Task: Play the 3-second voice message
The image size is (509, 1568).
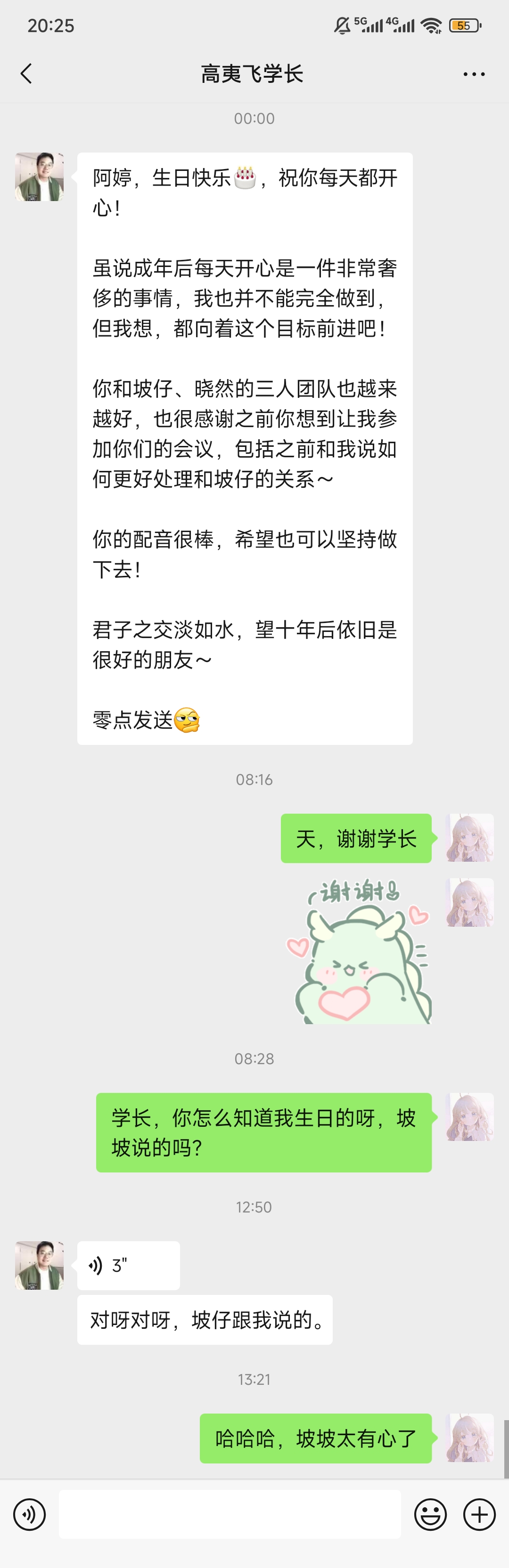Action: click(x=128, y=1266)
